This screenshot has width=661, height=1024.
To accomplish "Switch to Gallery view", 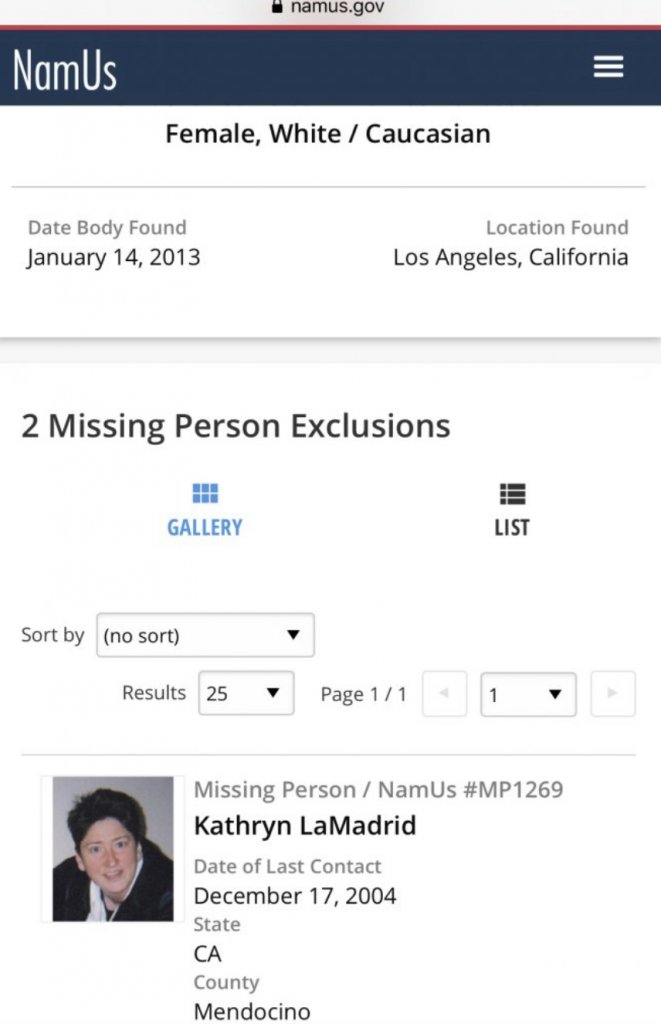I will [x=204, y=510].
